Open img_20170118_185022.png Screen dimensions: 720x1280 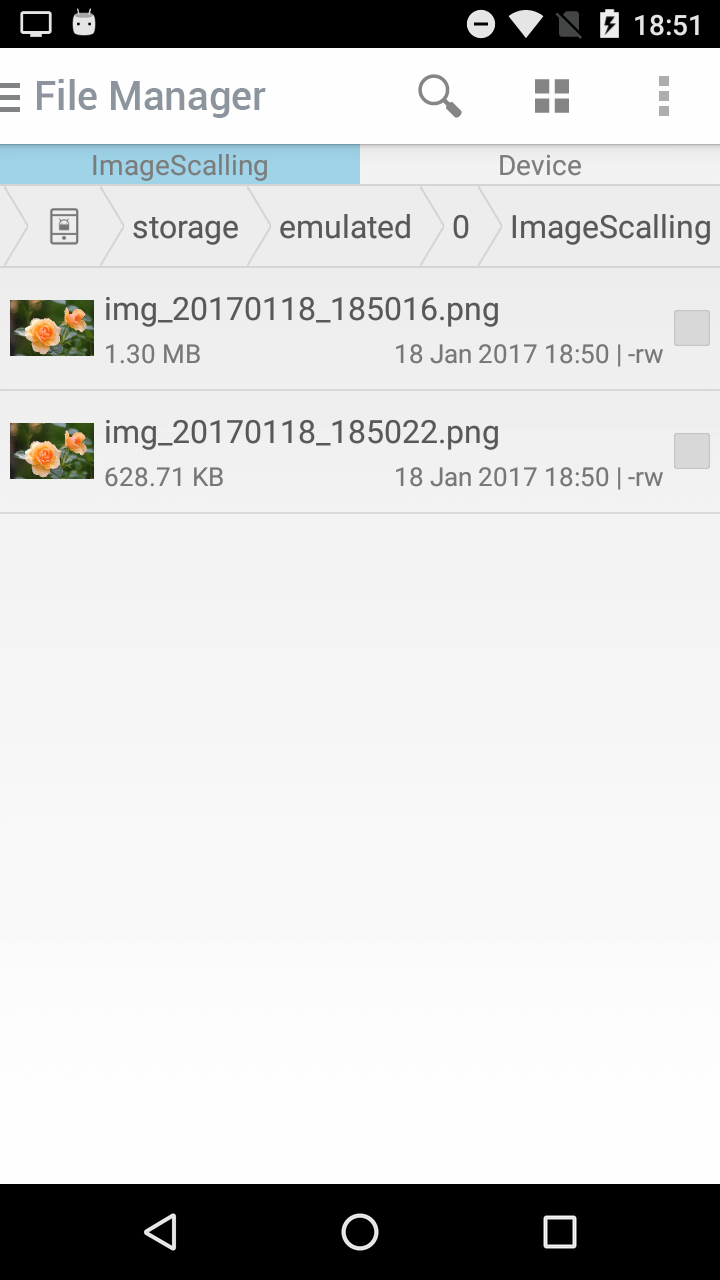pyautogui.click(x=300, y=451)
